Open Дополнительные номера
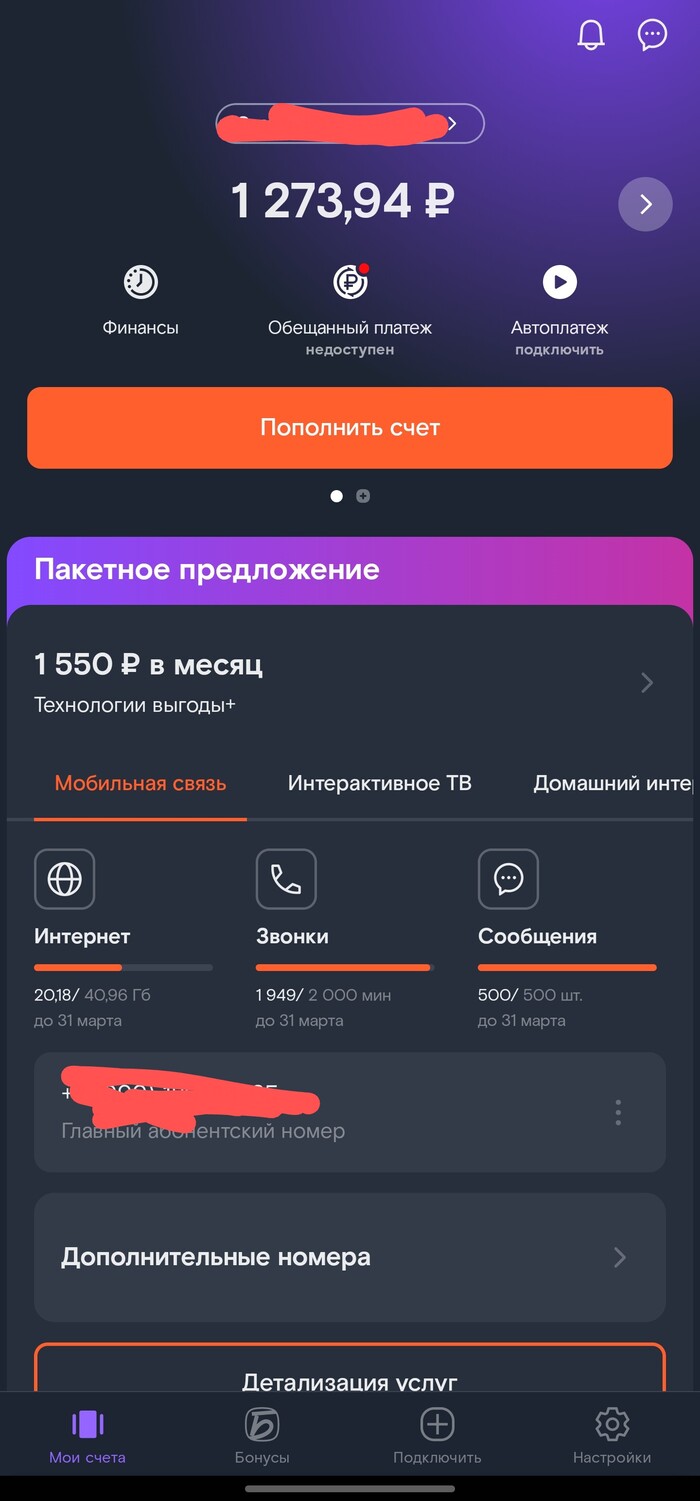 350,1257
